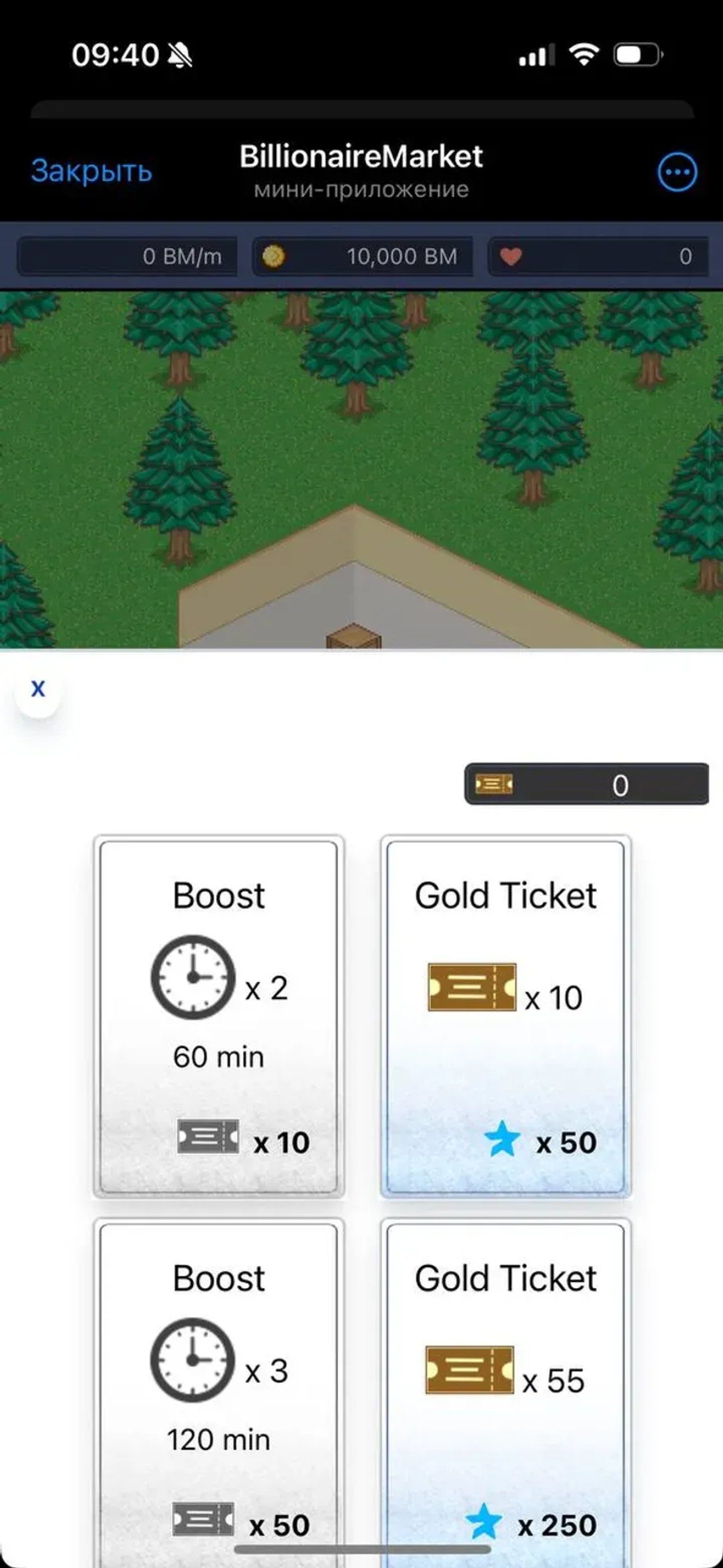This screenshot has height=1568, width=723.
Task: Get 55 Gold Tickets for 250 stars
Action: click(x=506, y=1394)
